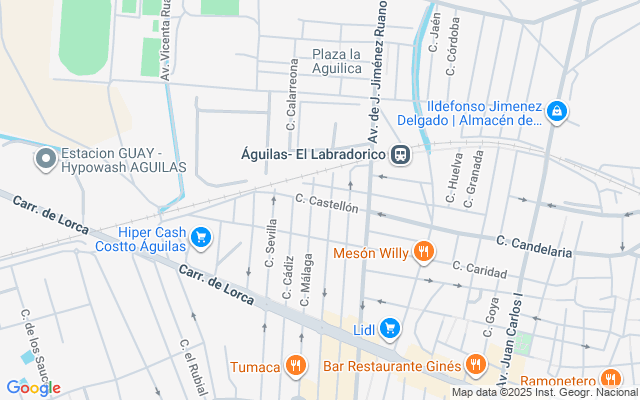The image size is (640, 400).
Task: Select the Tumaca restaurant marker
Action: (x=296, y=366)
